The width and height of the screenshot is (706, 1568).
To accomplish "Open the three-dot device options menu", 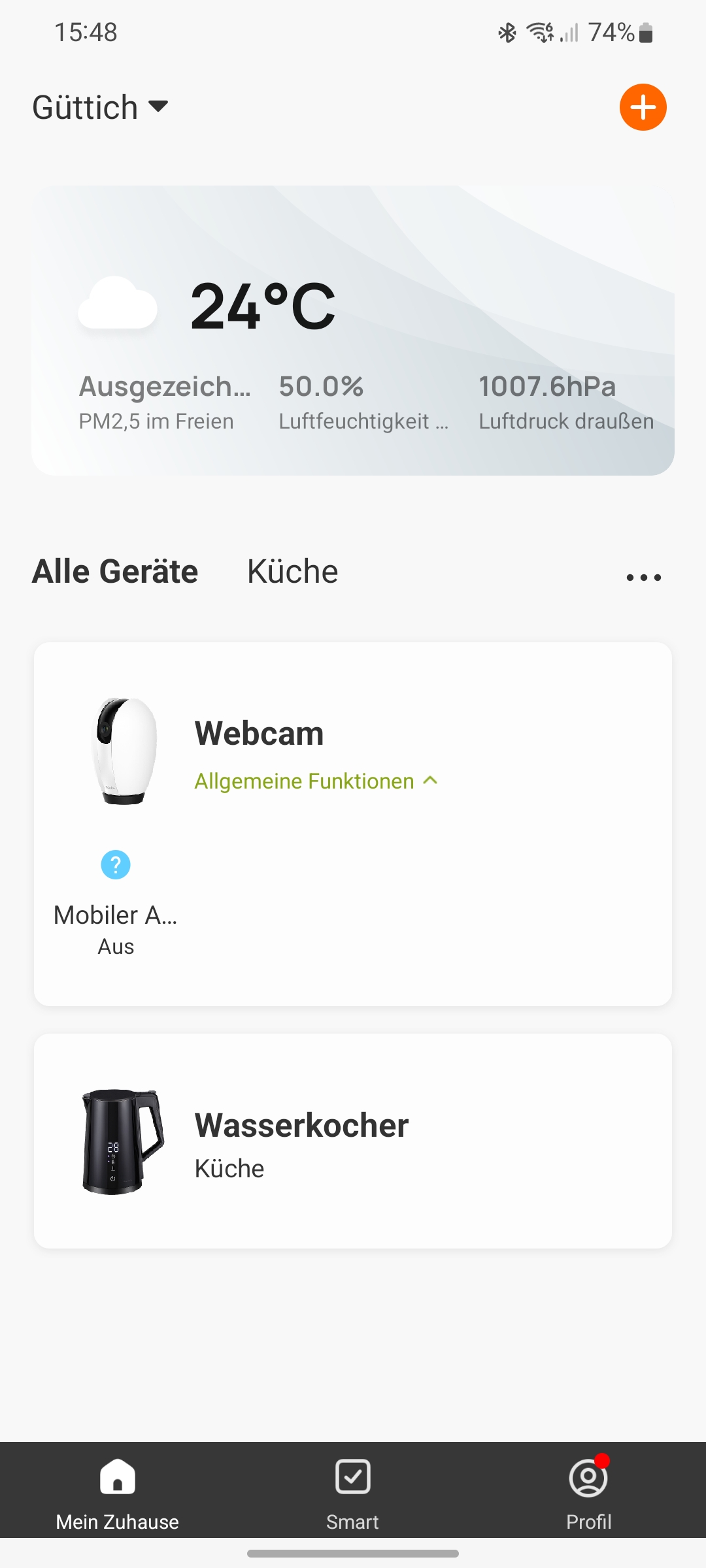I will point(643,578).
